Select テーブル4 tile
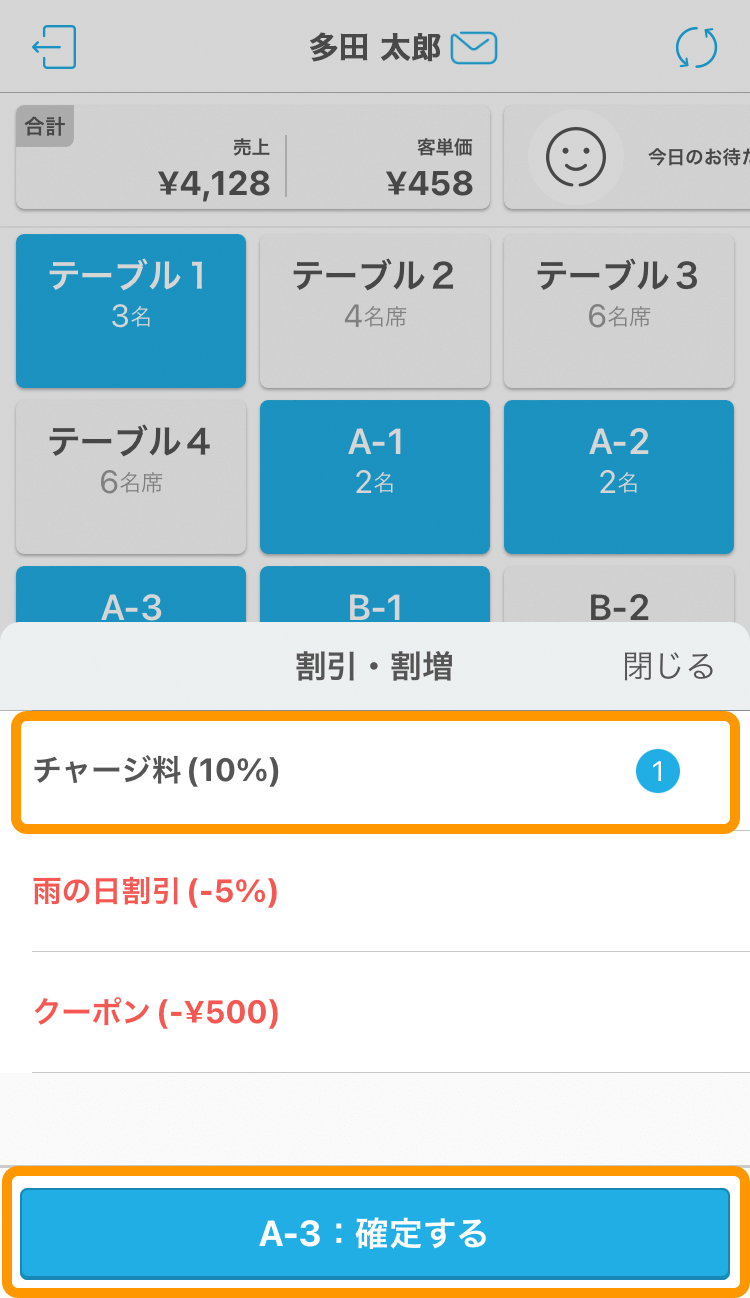750x1298 pixels. [x=131, y=477]
